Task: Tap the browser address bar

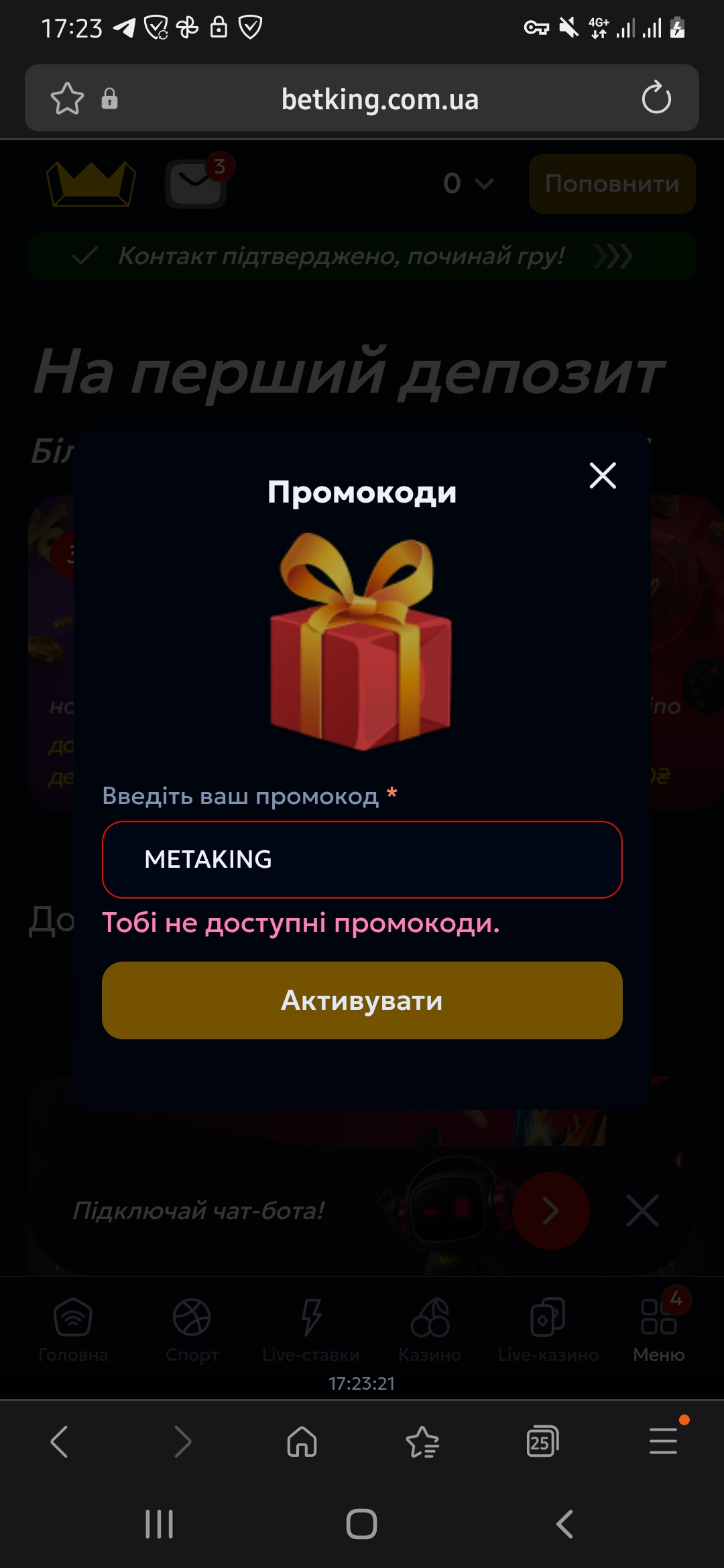Action: [x=379, y=99]
